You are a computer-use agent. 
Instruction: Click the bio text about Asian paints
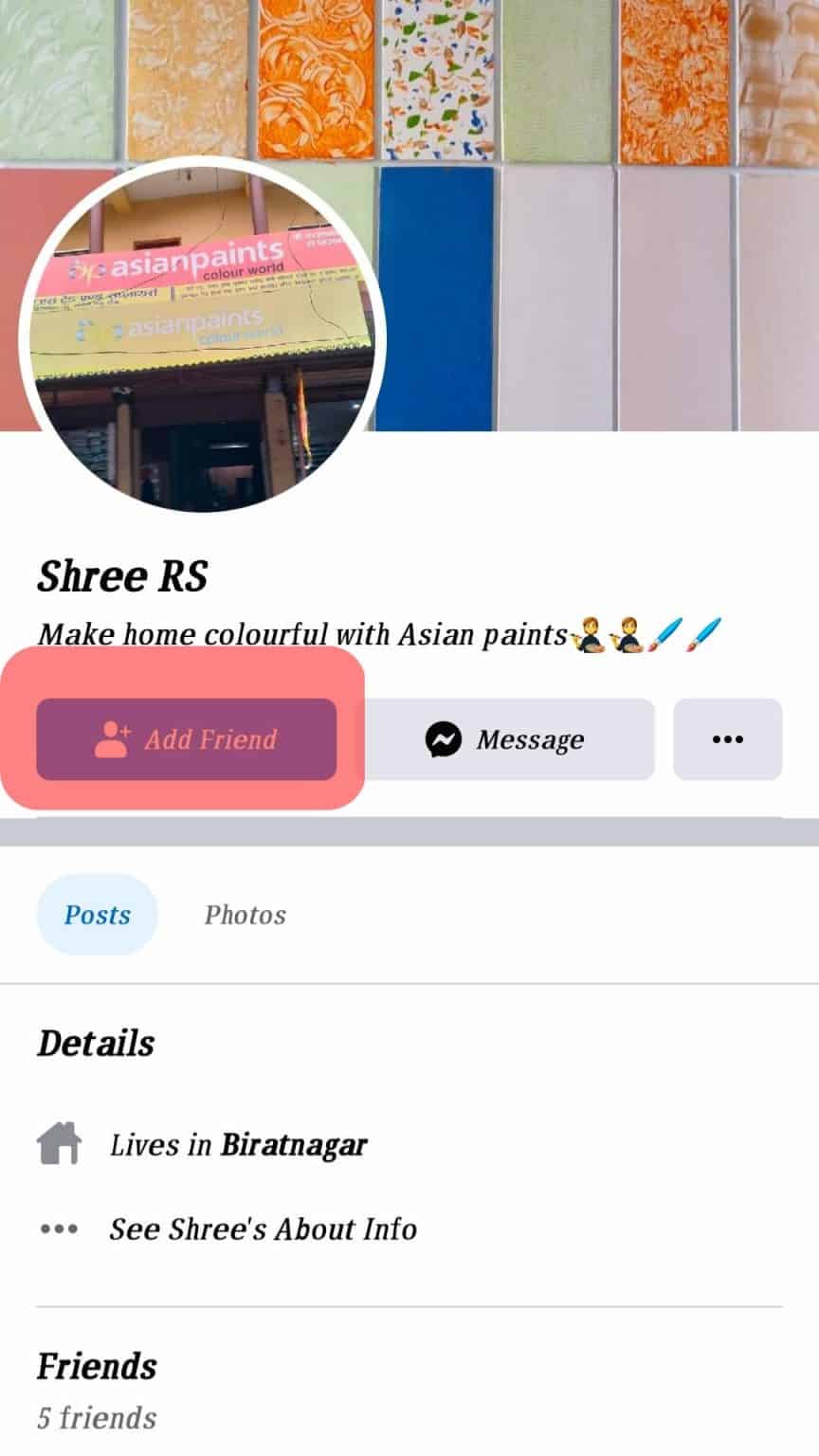pyautogui.click(x=303, y=633)
